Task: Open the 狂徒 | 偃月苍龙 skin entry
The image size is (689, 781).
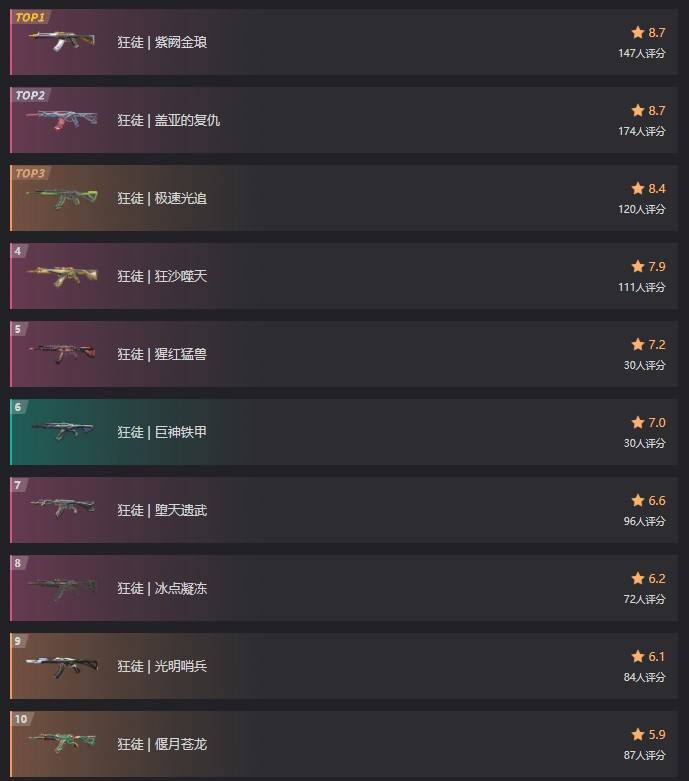Action: pos(162,744)
